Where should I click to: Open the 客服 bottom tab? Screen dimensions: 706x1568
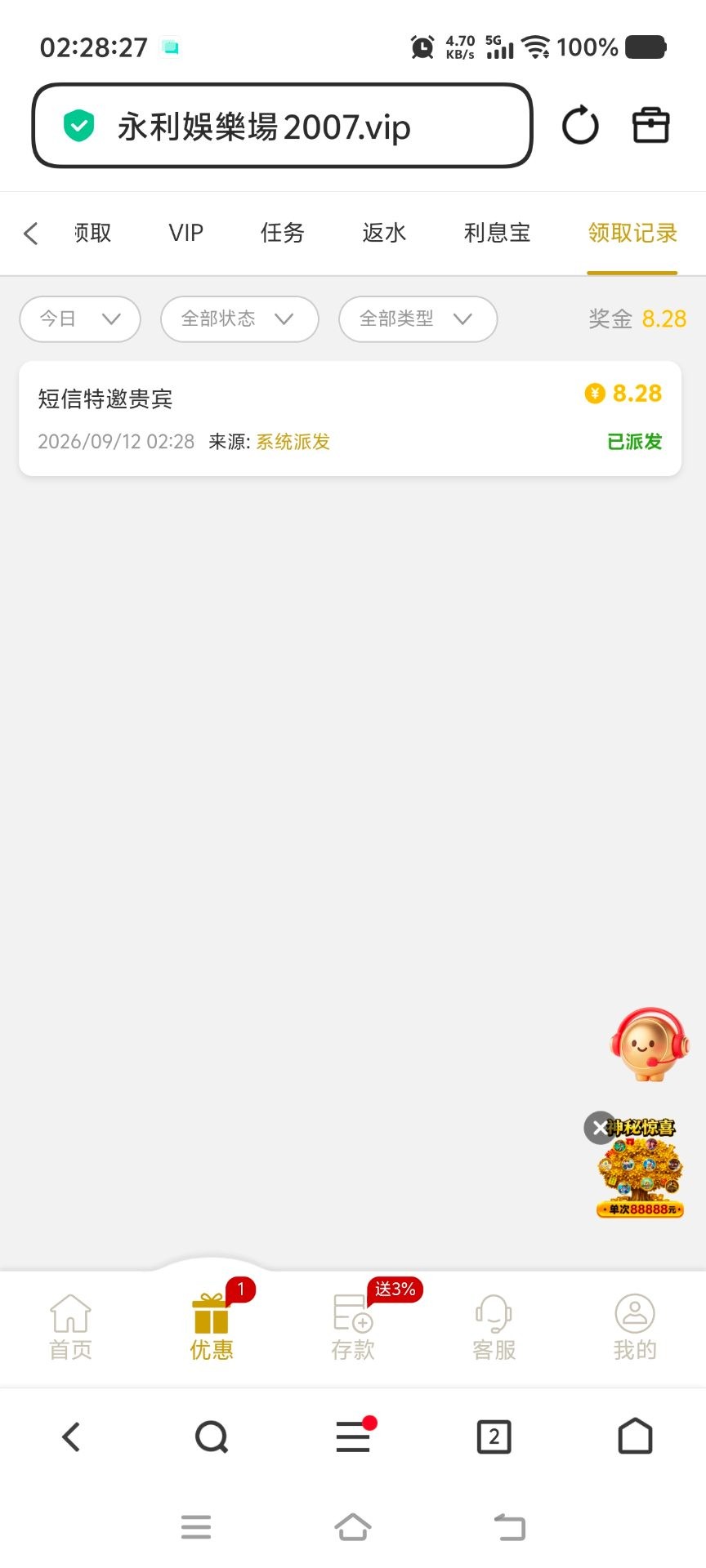coord(494,1327)
